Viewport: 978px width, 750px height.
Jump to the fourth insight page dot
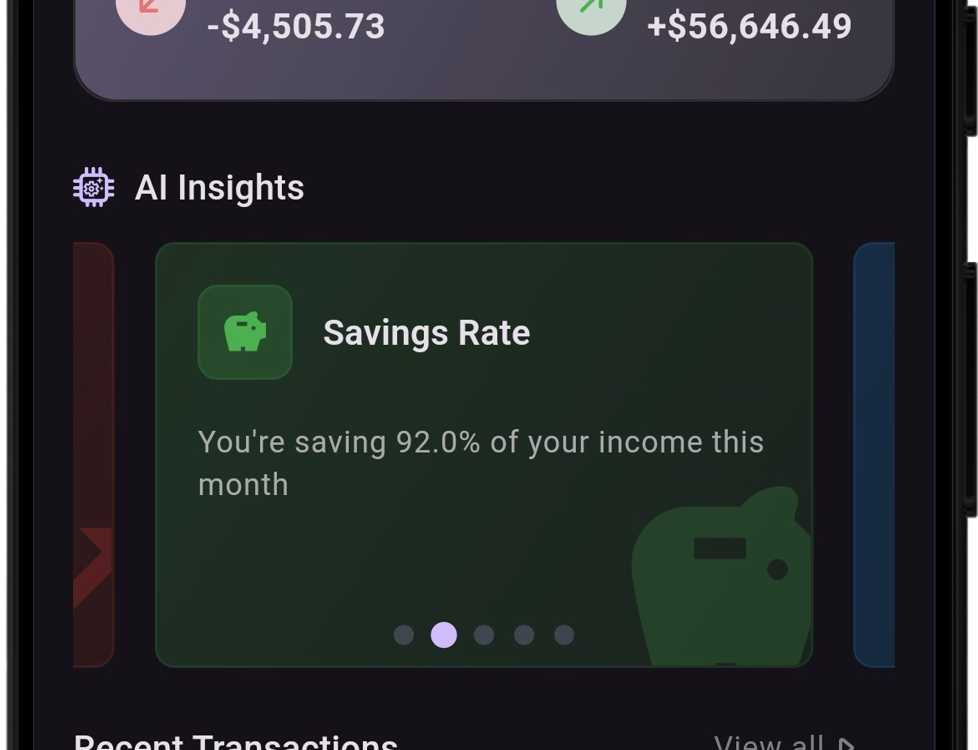[524, 635]
